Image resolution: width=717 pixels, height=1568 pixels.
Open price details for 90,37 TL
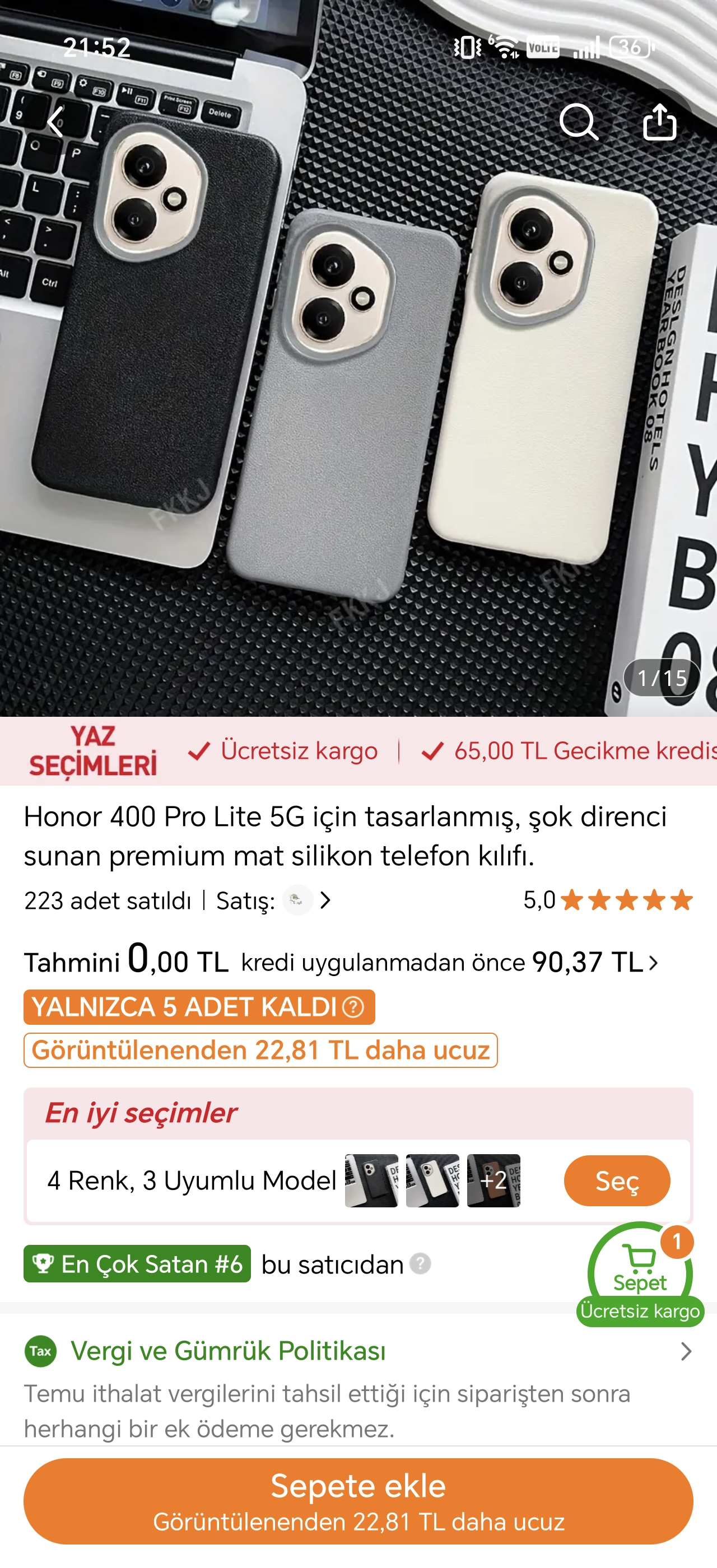(x=595, y=962)
